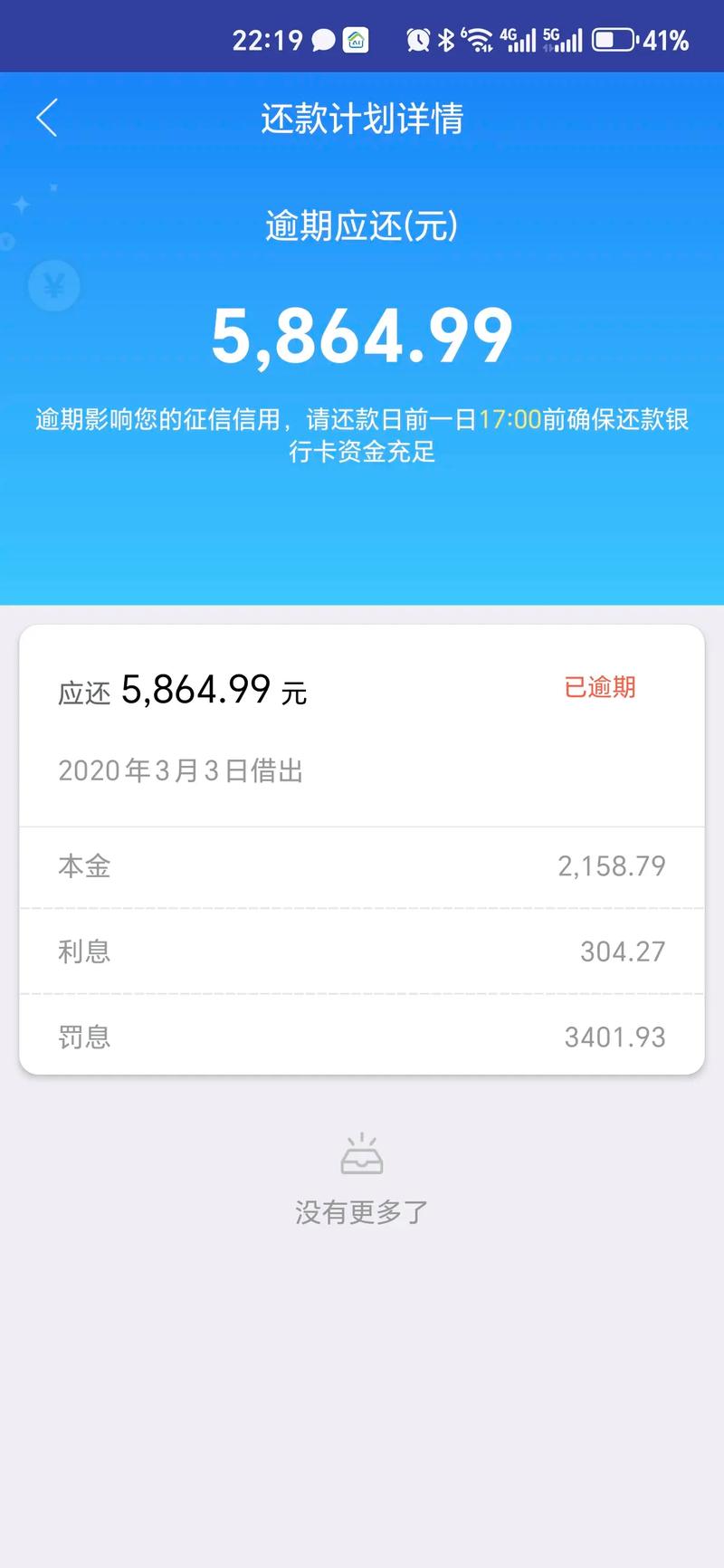Expand the 罚息 penalty interest row

(x=362, y=1037)
